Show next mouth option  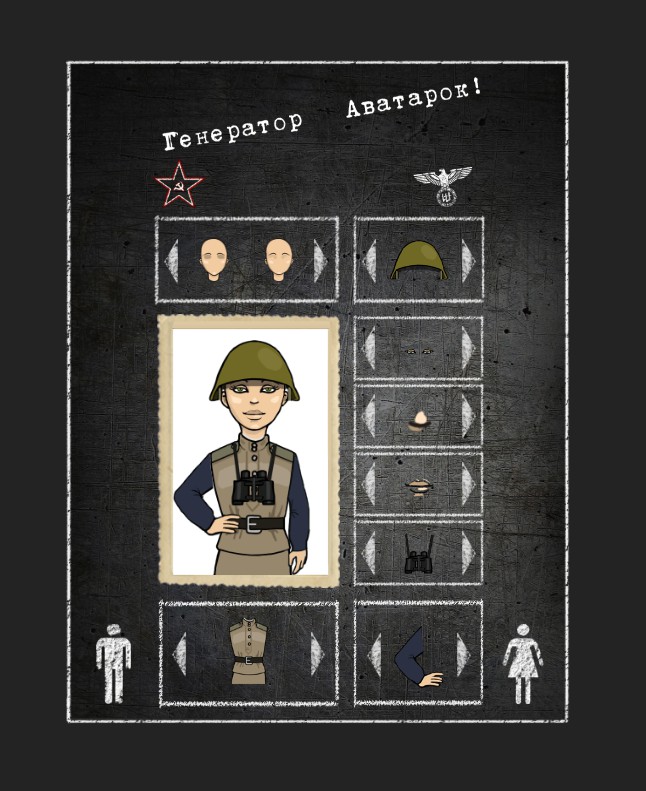click(x=467, y=485)
